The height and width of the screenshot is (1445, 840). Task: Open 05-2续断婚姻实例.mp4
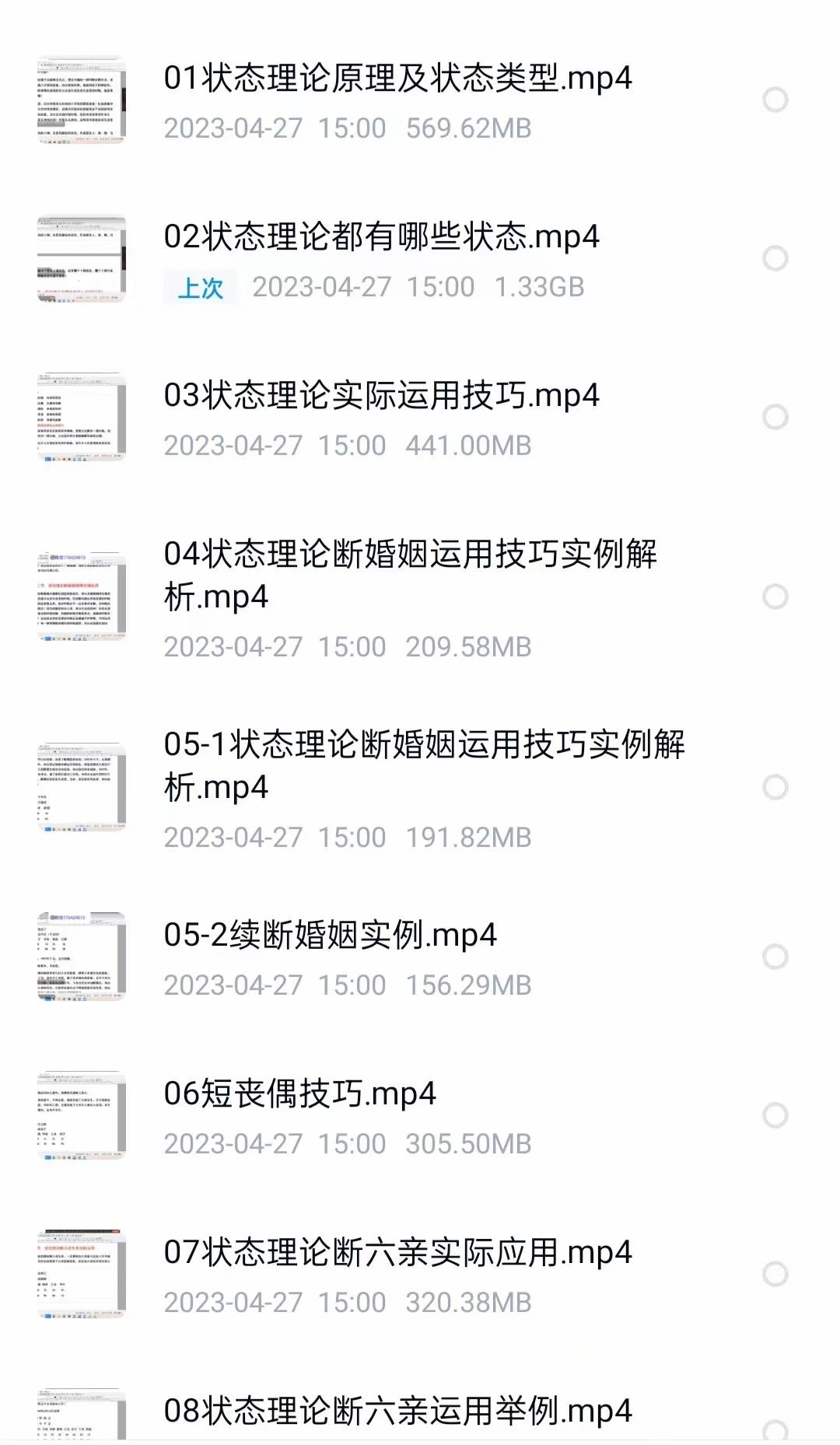tap(330, 936)
